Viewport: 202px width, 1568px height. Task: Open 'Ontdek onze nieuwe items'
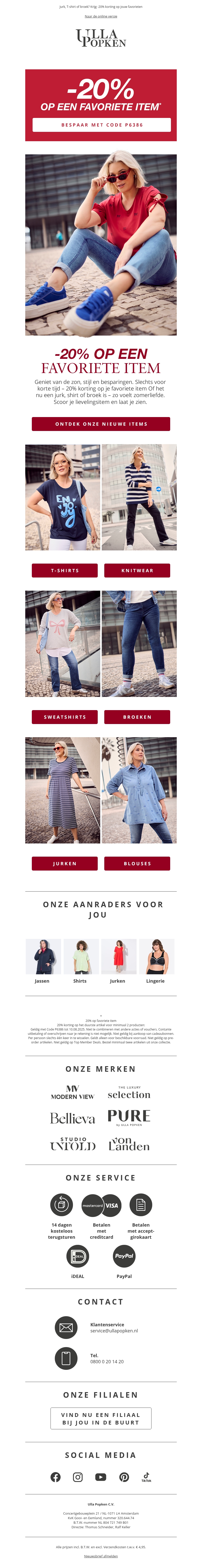point(101,424)
